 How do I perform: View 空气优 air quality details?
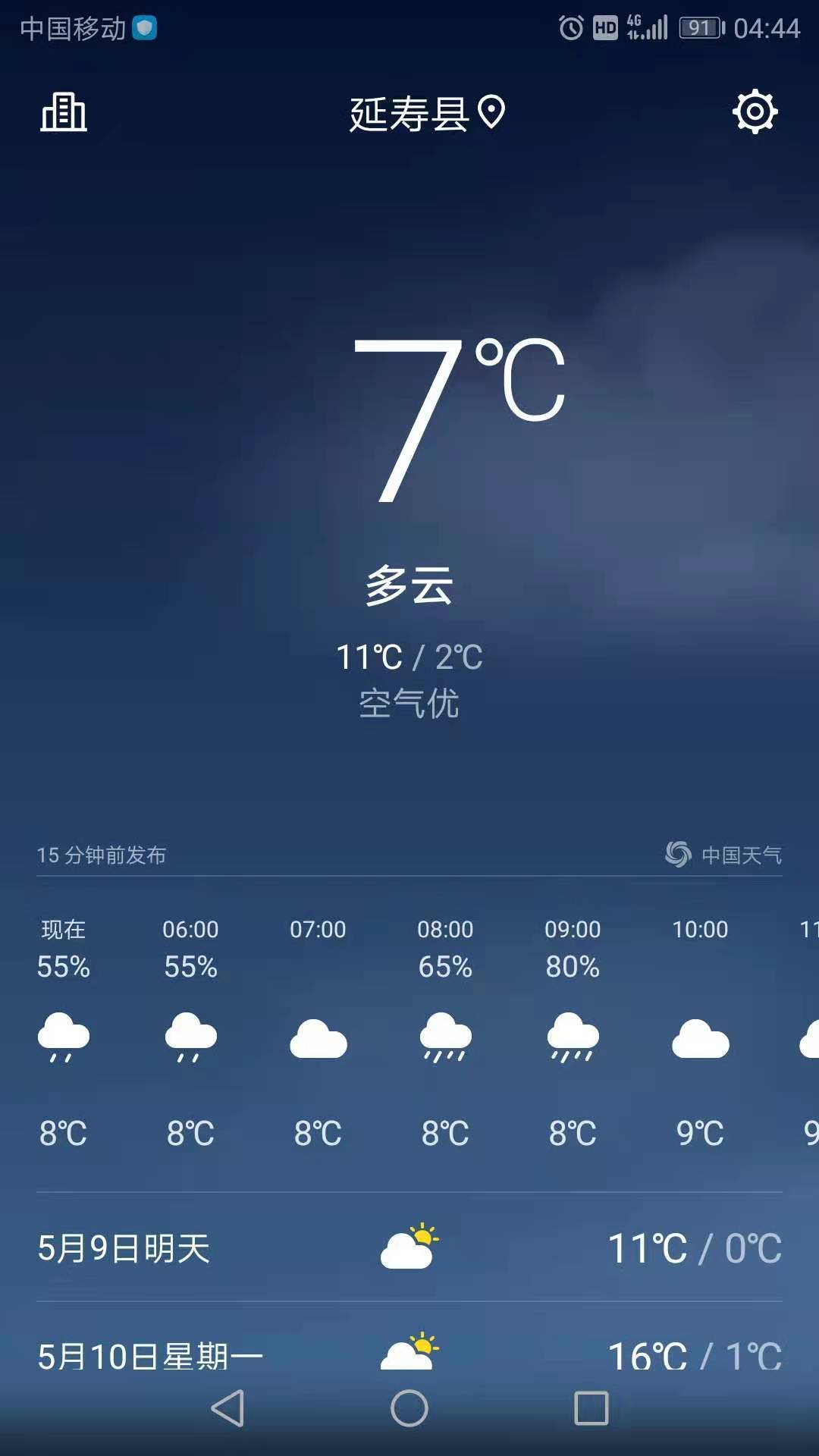409,704
